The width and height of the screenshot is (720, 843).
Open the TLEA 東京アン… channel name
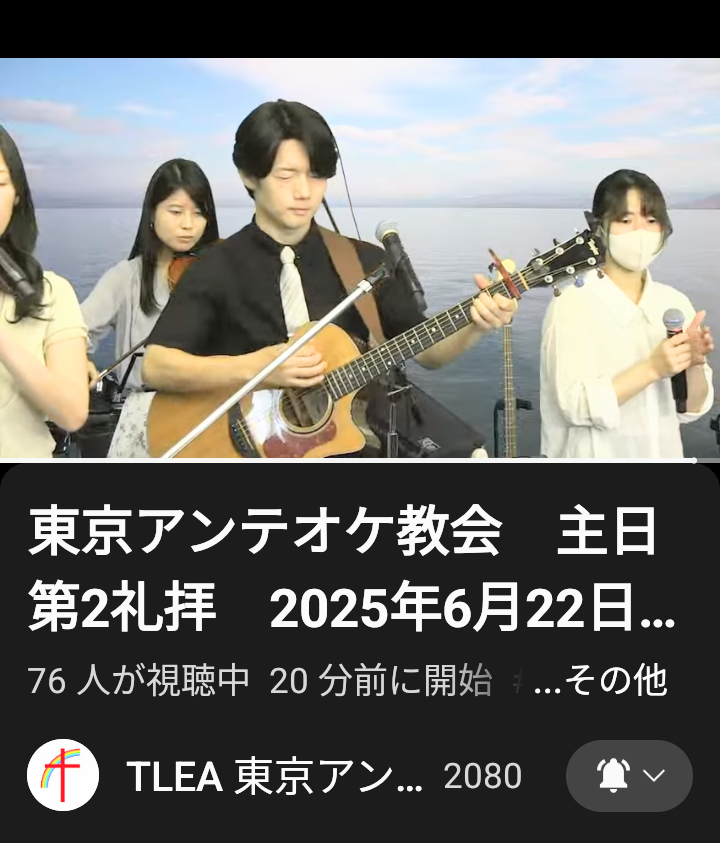pos(275,776)
